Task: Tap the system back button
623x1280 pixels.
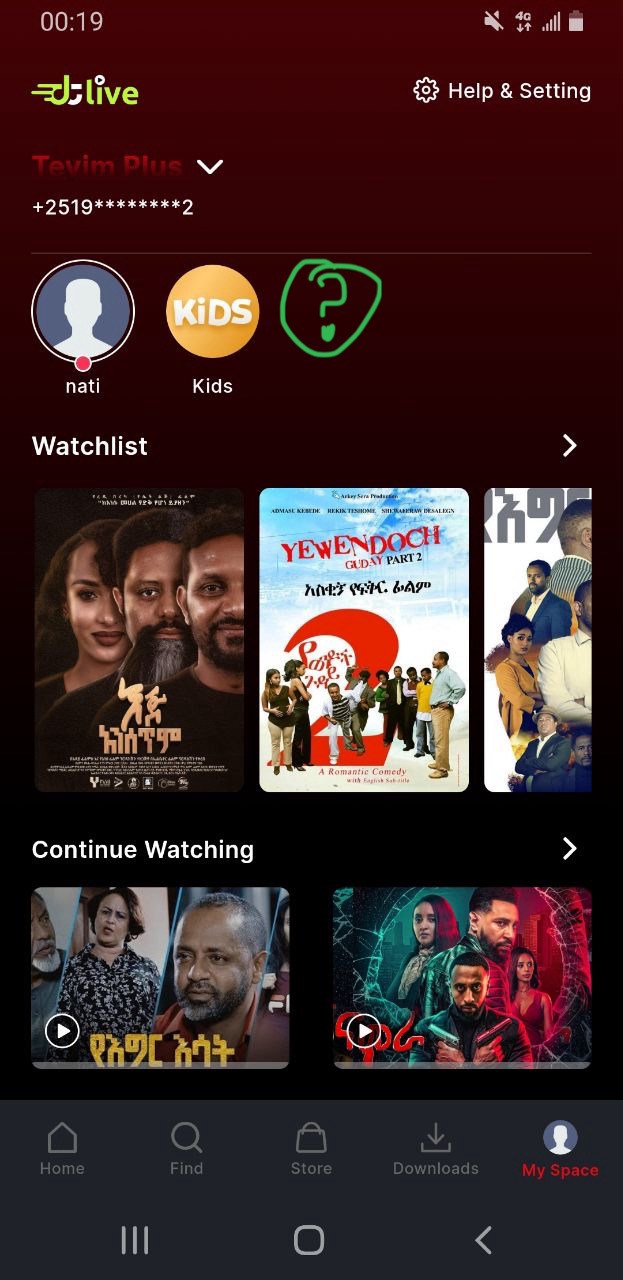Action: pos(484,1241)
